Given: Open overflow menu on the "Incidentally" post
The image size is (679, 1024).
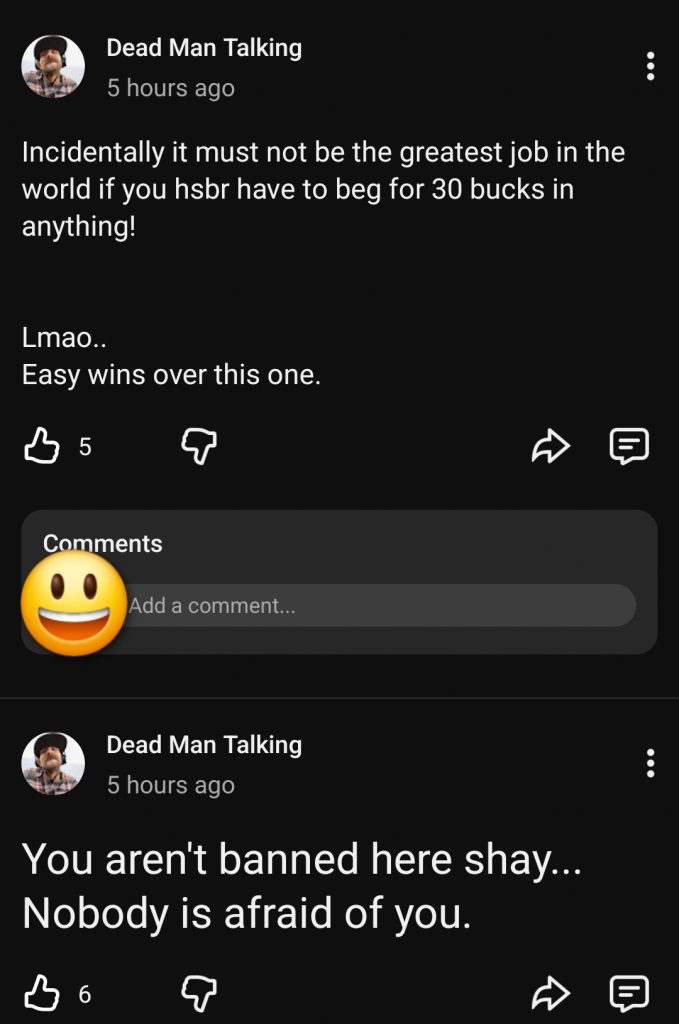Looking at the screenshot, I should (651, 66).
